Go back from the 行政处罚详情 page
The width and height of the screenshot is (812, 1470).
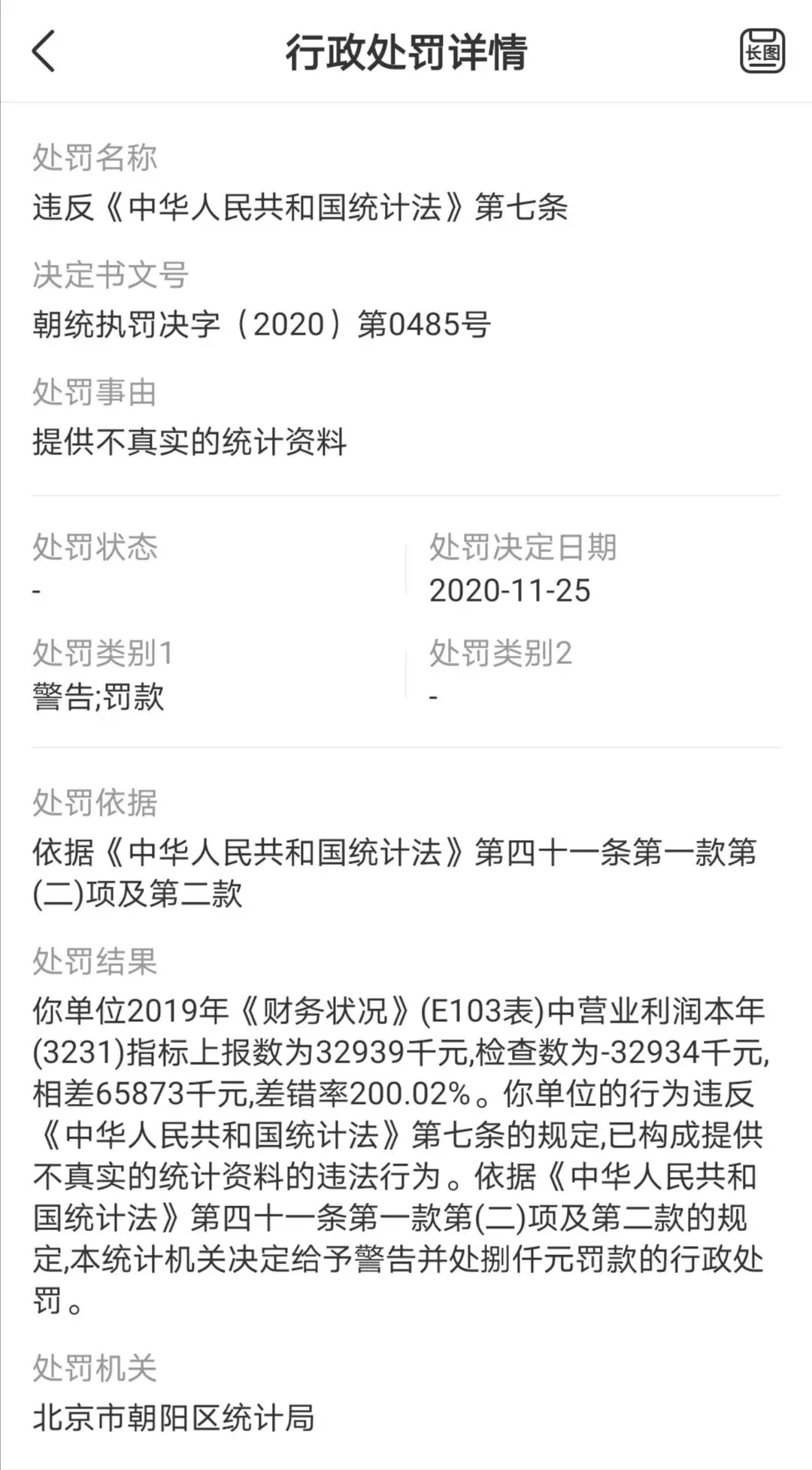pos(44,51)
